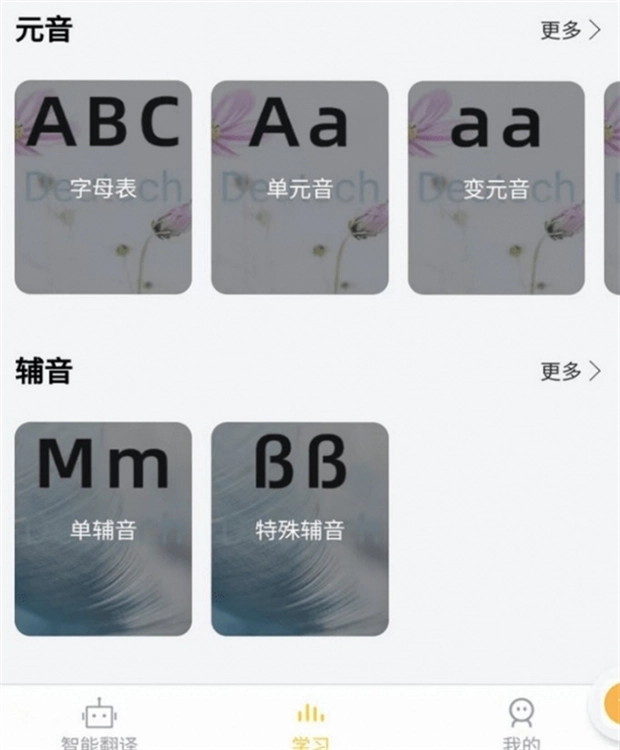The image size is (620, 750).
Task: Go to the 学习 tab
Action: pos(310,723)
